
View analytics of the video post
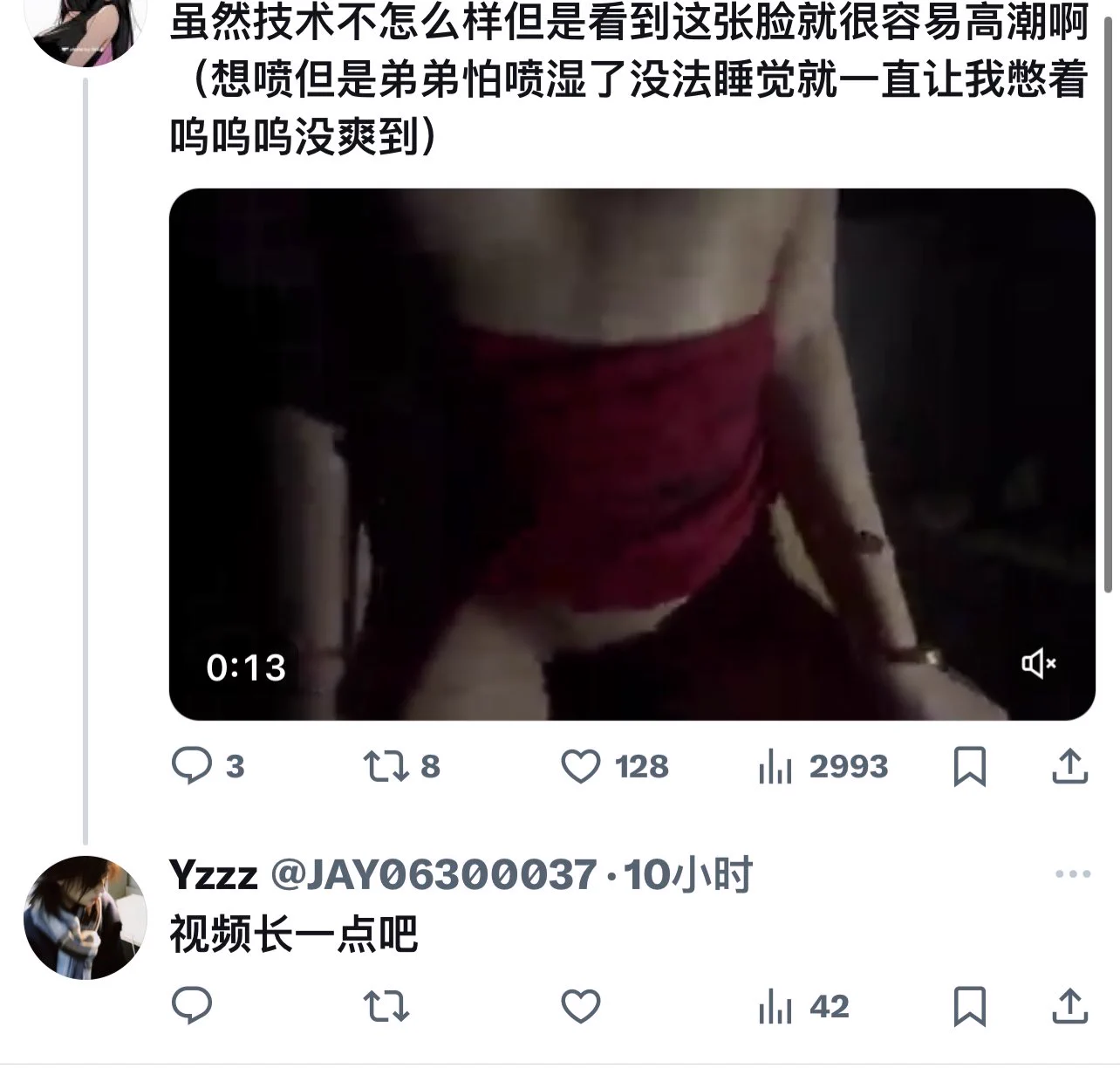775,767
